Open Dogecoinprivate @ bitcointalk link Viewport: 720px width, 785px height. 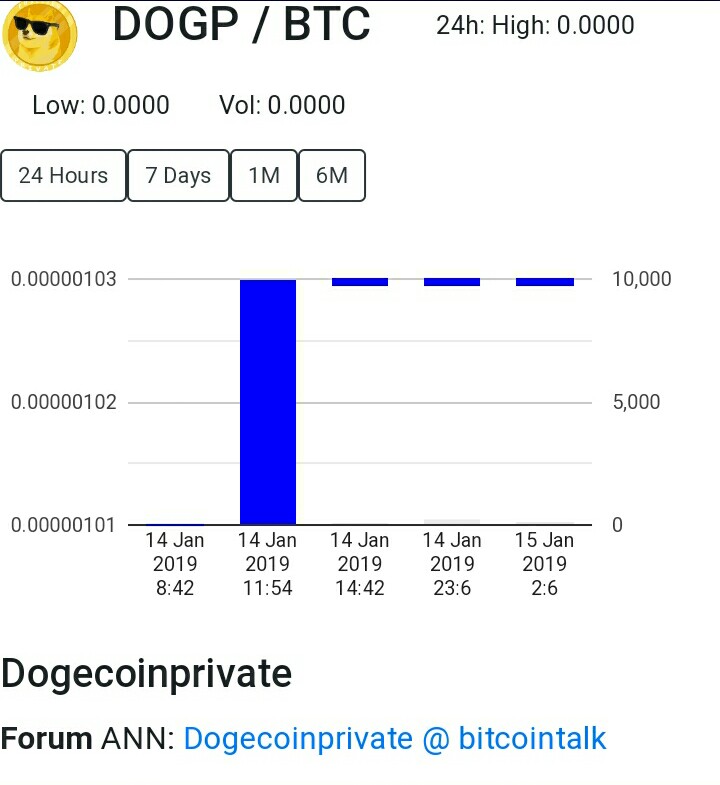tap(395, 739)
